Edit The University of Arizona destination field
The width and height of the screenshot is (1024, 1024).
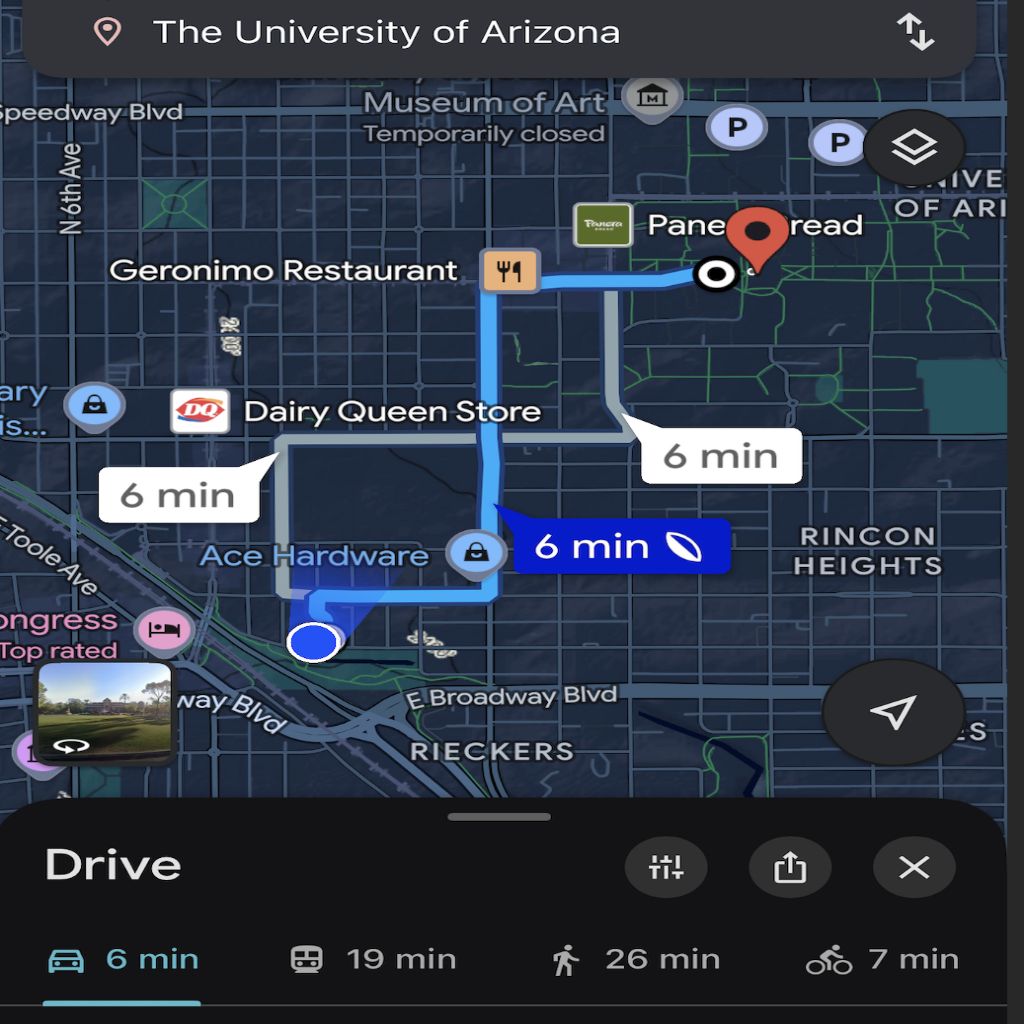click(x=386, y=32)
